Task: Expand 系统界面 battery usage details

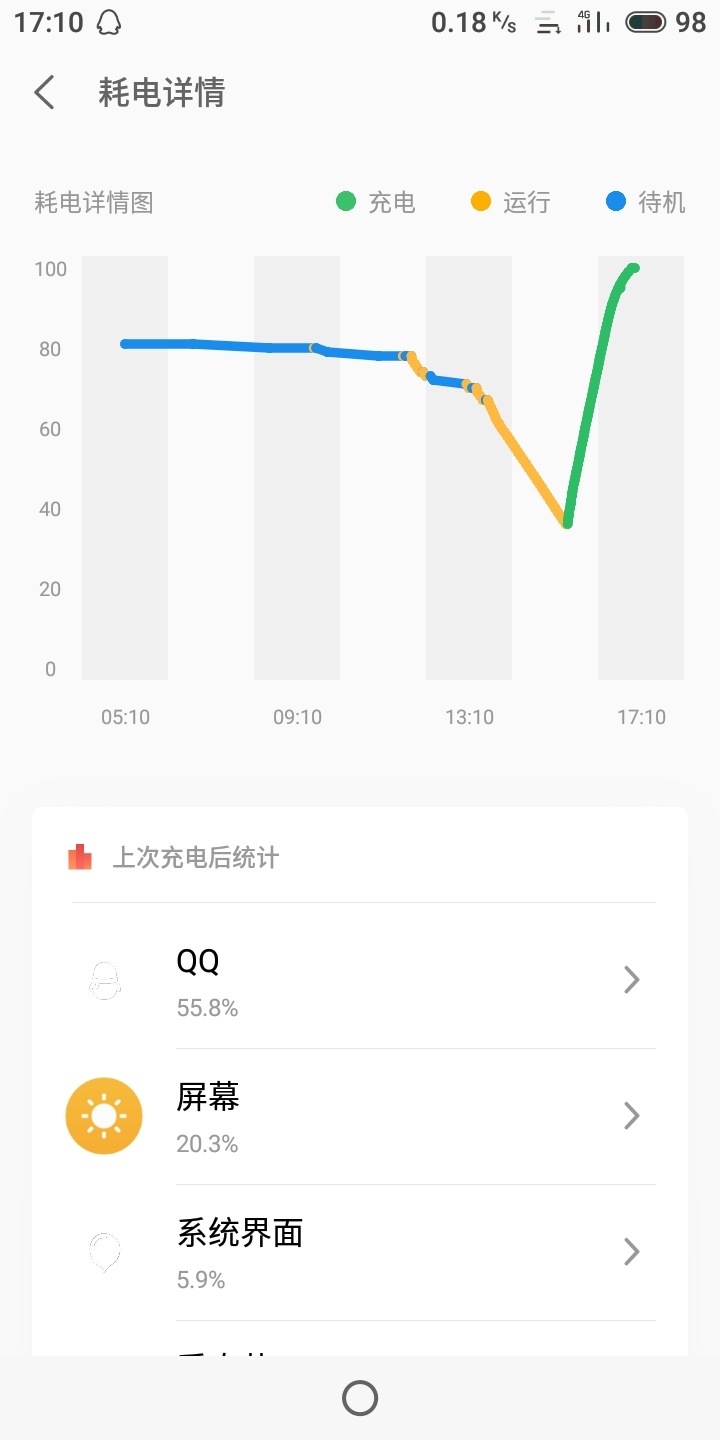Action: coord(631,1251)
